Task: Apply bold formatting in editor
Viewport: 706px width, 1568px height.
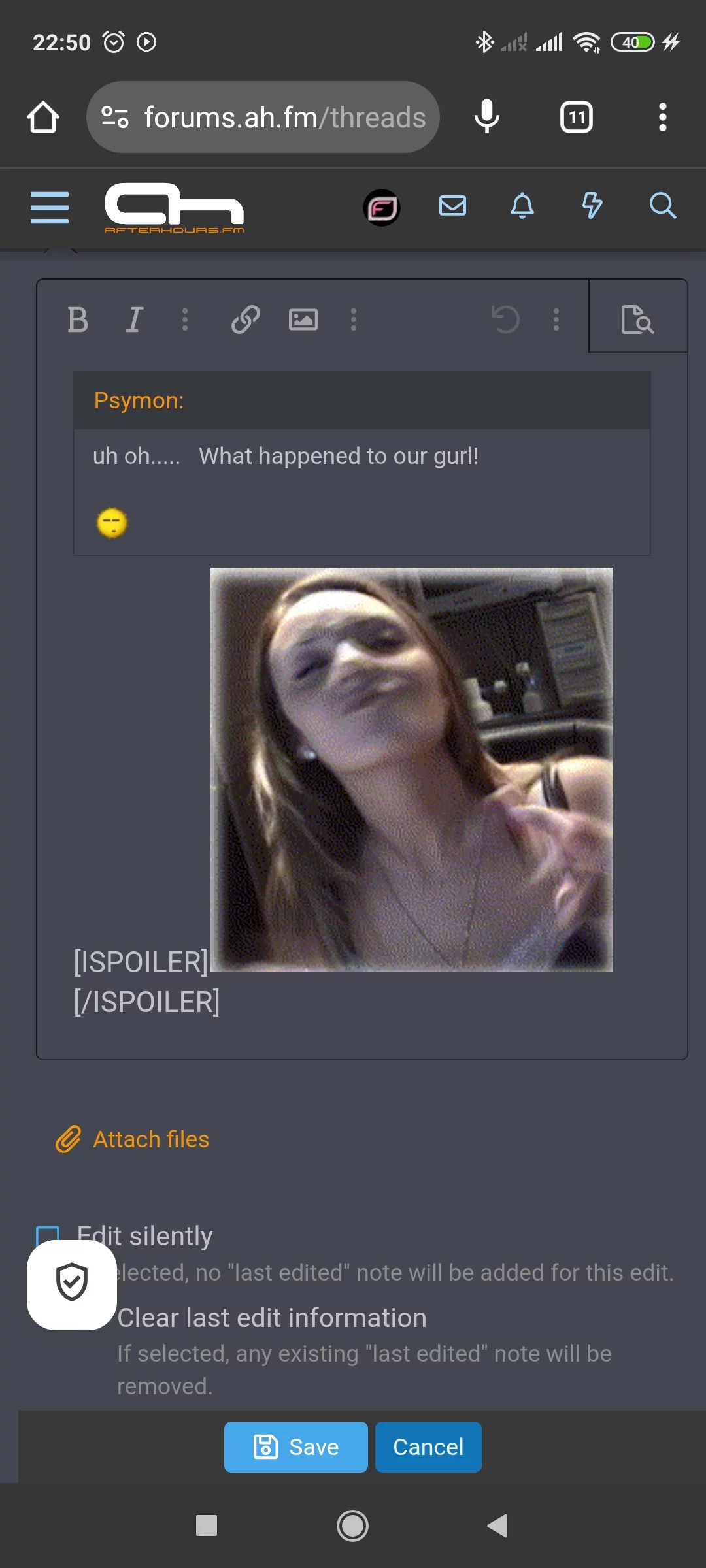Action: click(78, 320)
